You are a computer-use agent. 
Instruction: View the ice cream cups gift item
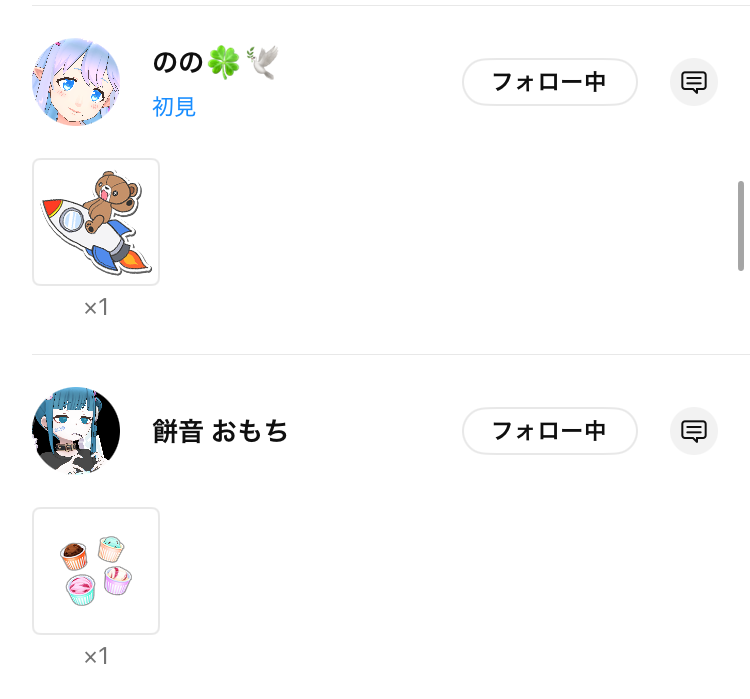coord(96,571)
